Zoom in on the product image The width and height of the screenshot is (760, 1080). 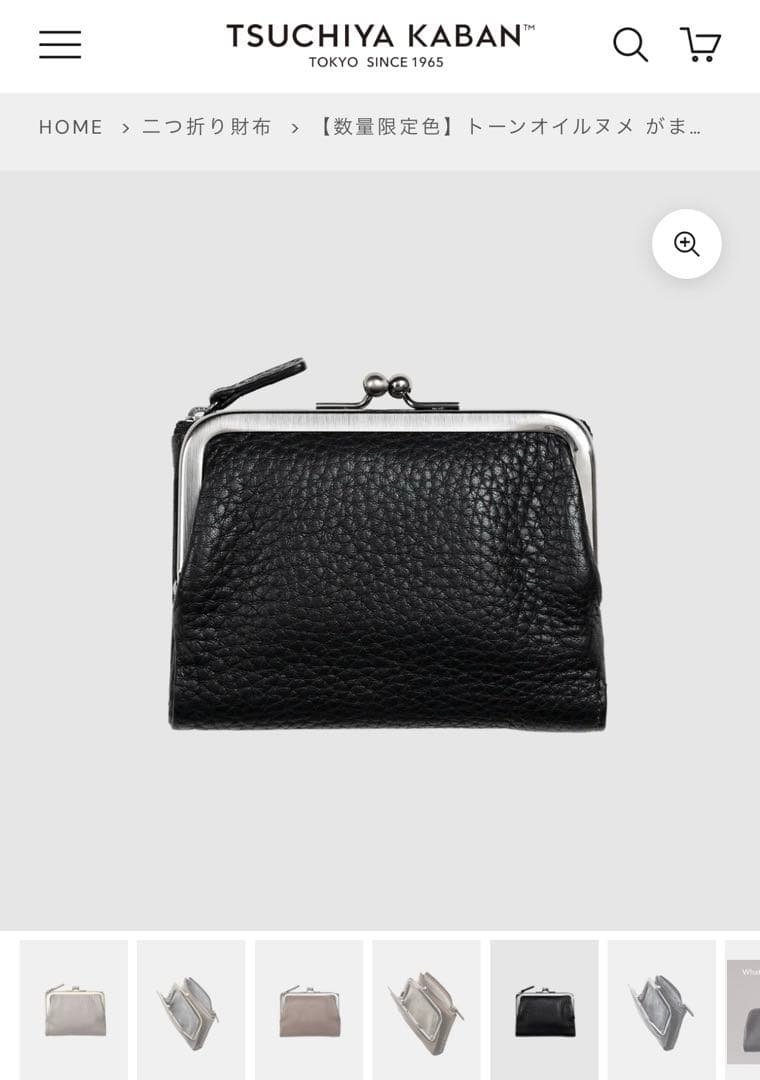(687, 244)
